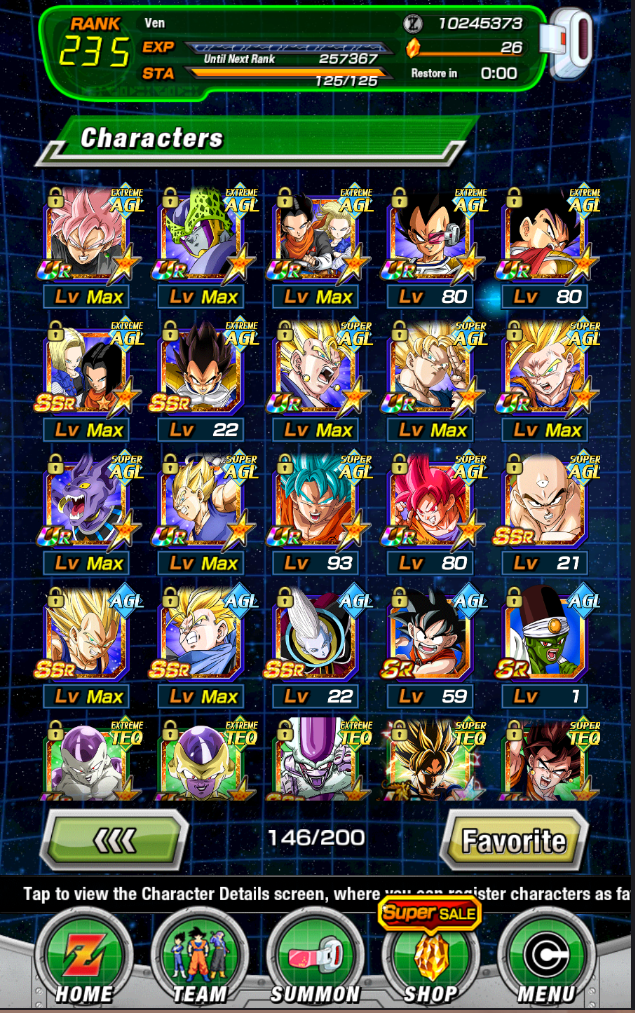
Task: Visit the SHOP tab
Action: coord(430,956)
